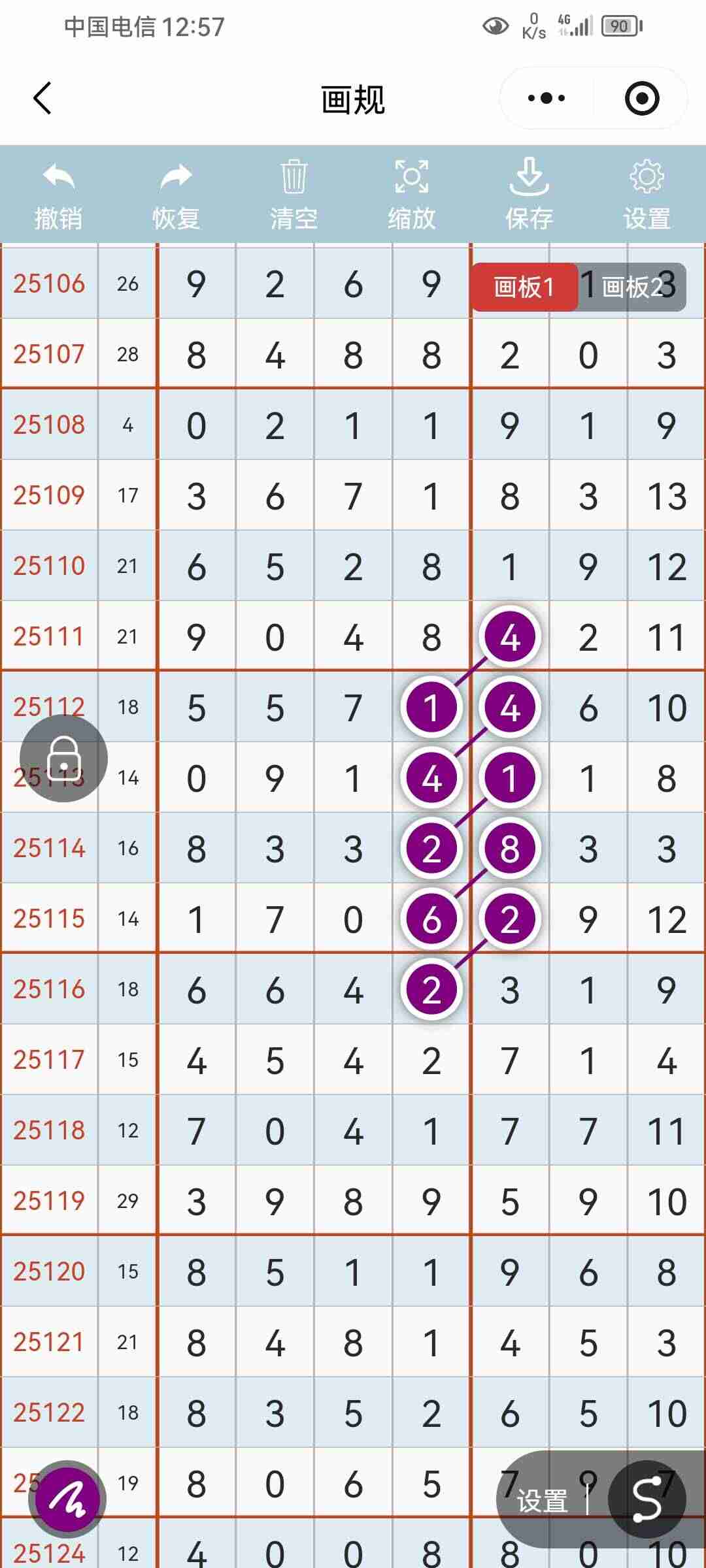Open the mini-program three-dot menu
This screenshot has height=1568, width=706.
tap(546, 99)
